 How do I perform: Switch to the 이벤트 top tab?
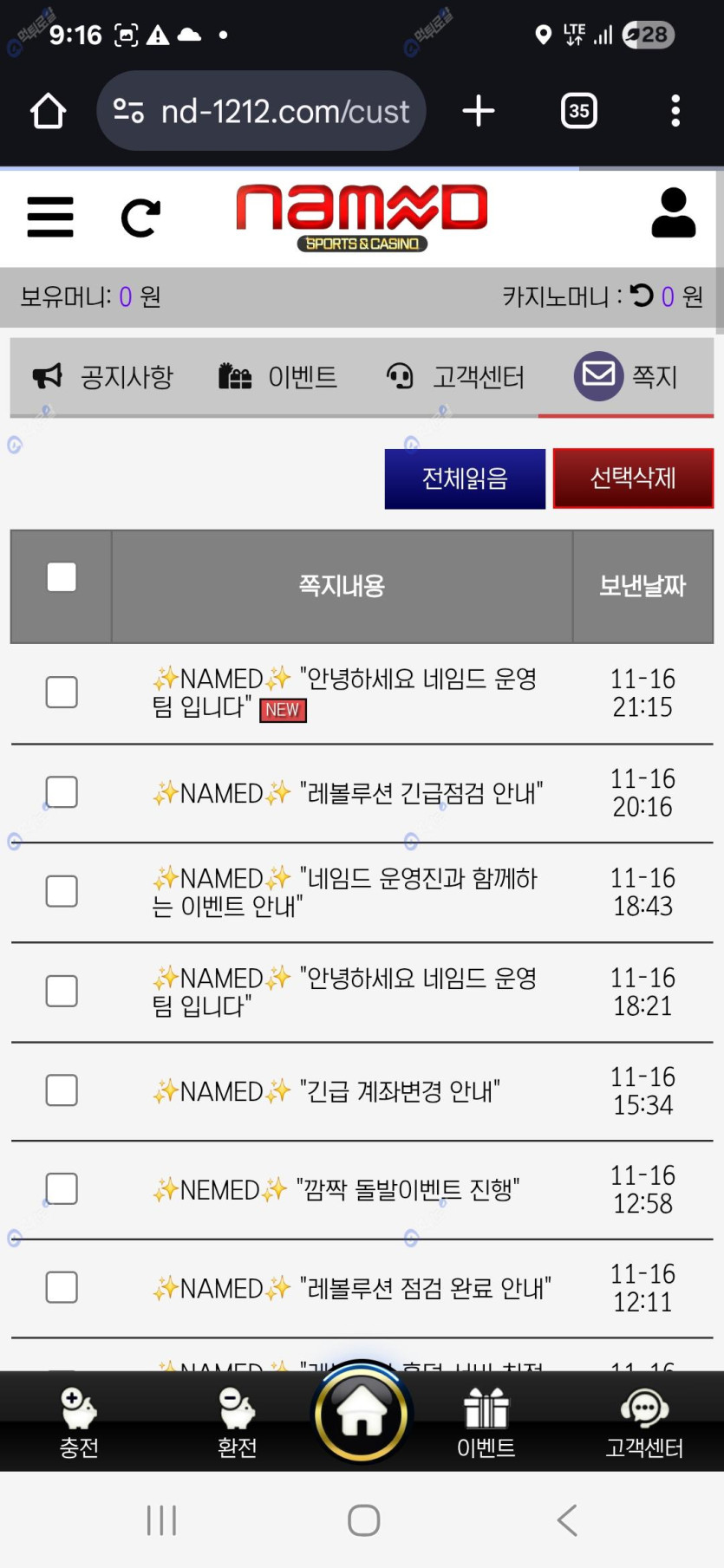coord(277,377)
